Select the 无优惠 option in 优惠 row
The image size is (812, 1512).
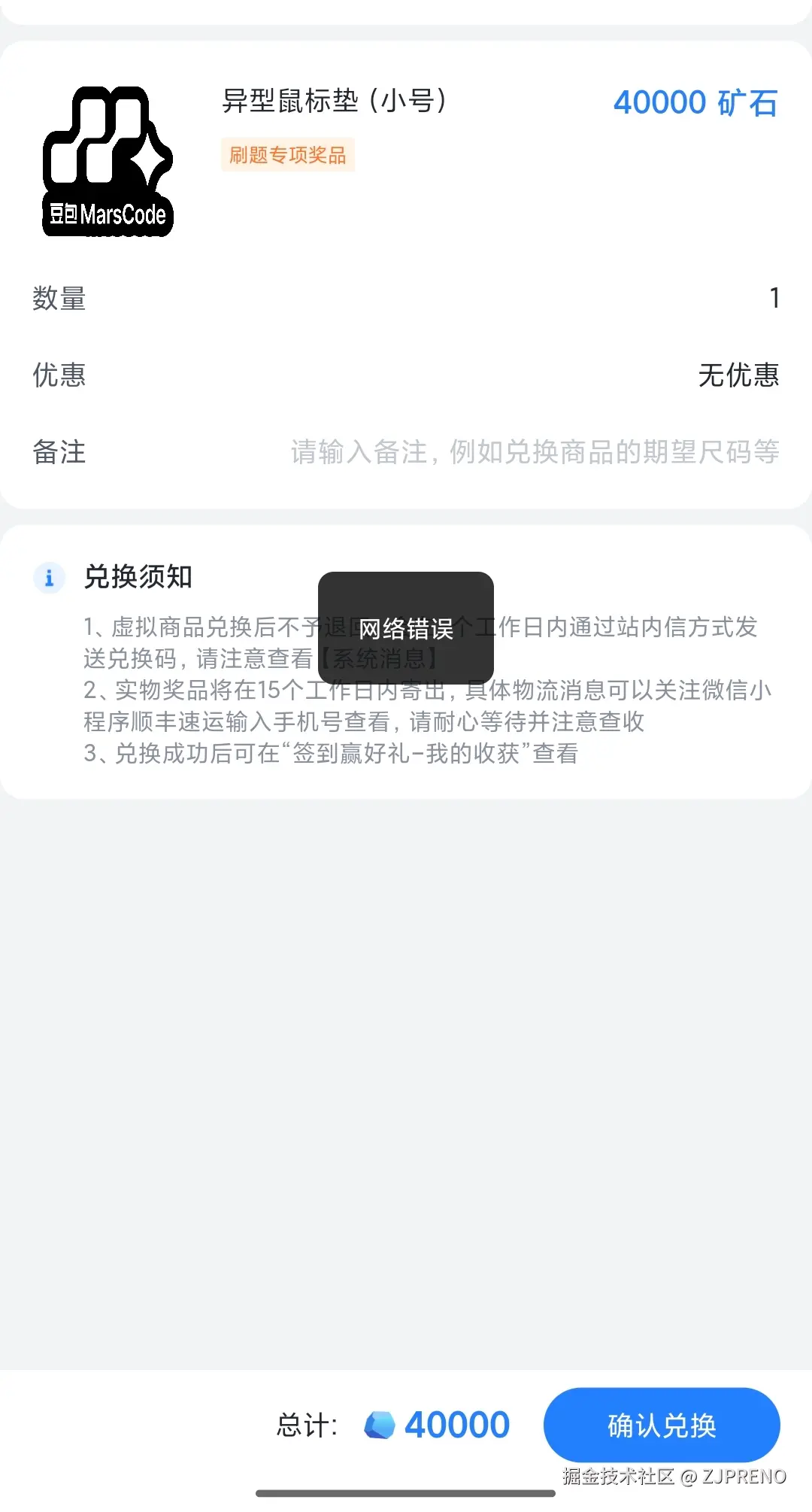(x=739, y=376)
